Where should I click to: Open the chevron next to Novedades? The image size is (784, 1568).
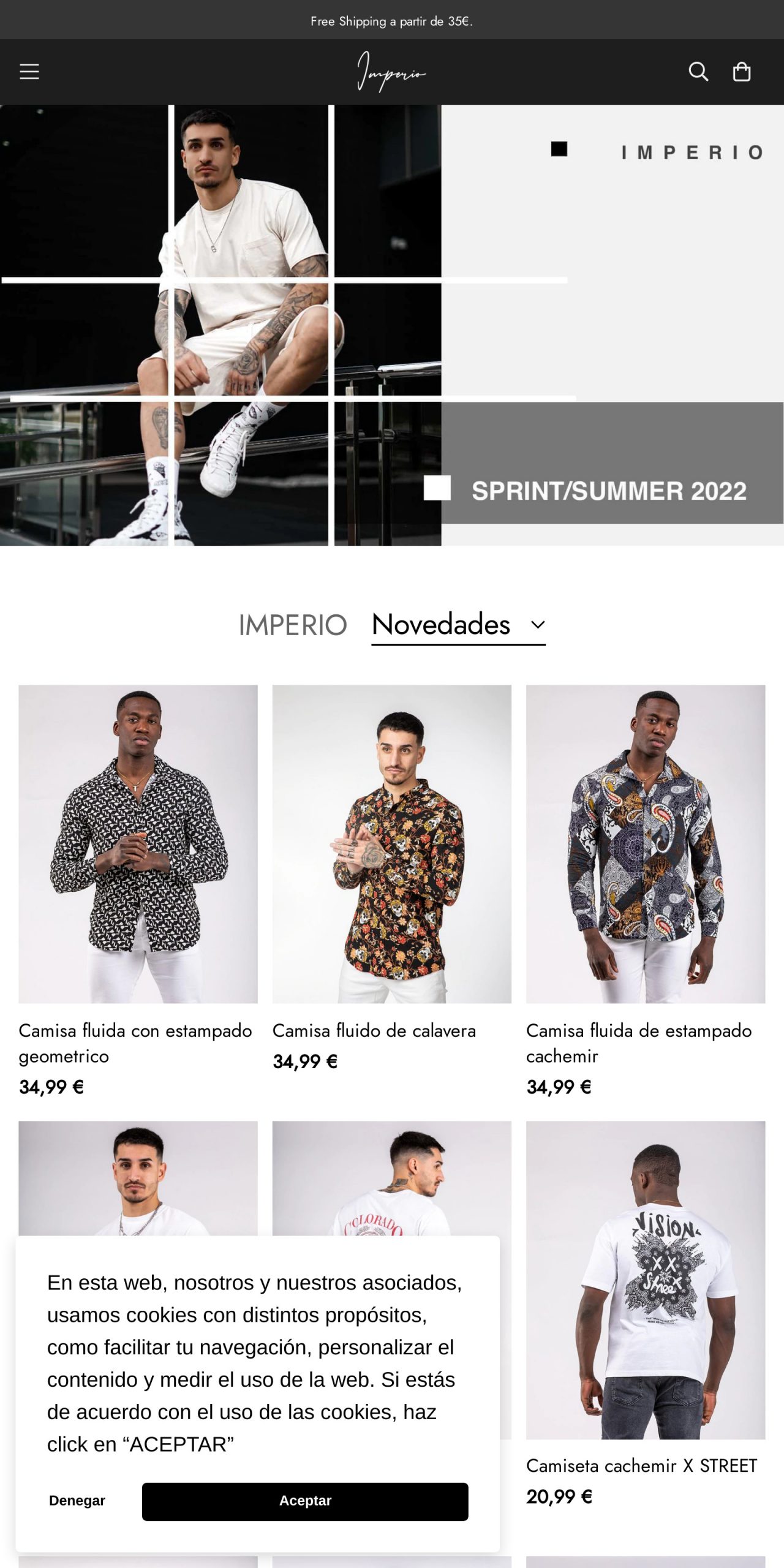coord(538,626)
